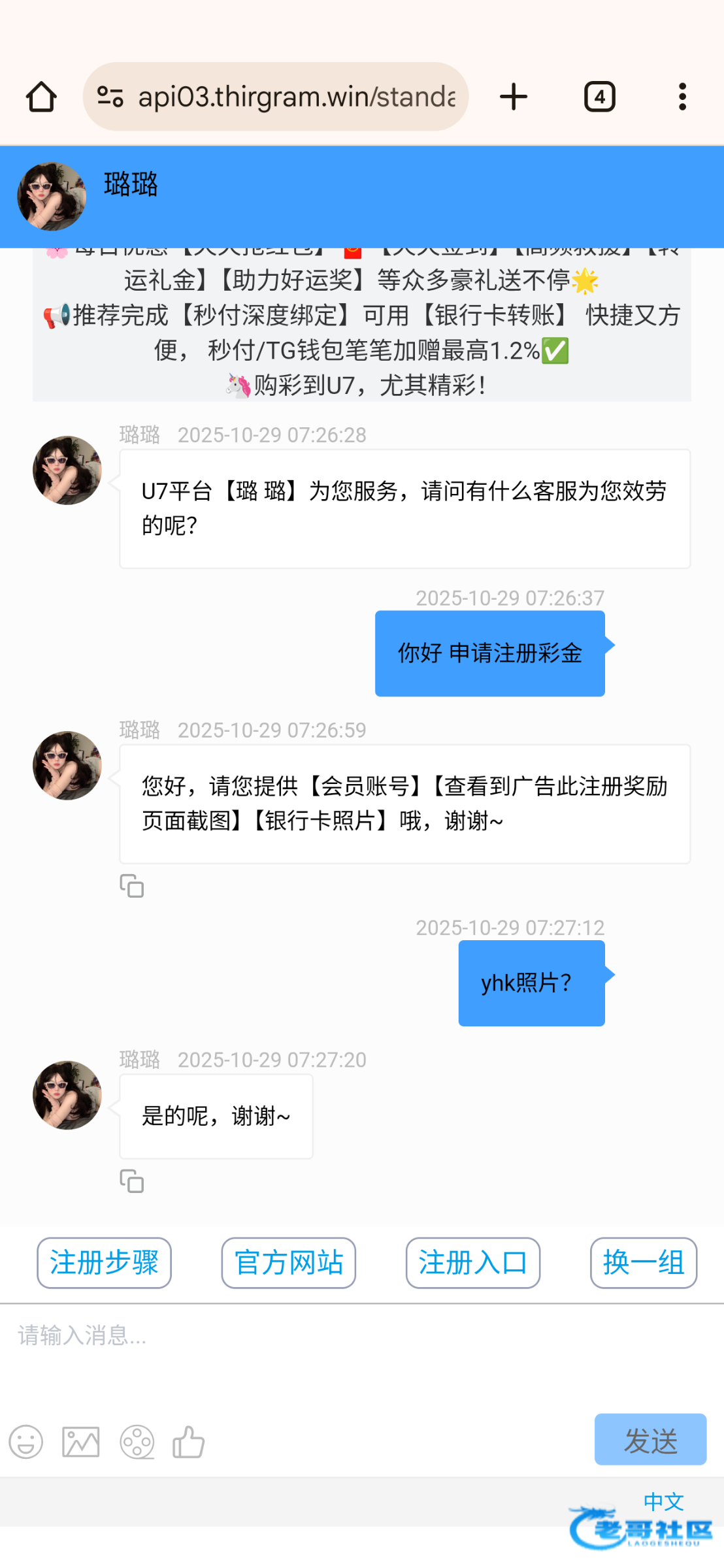The image size is (724, 1568).
Task: Attach an image to the chat
Action: [x=81, y=1442]
